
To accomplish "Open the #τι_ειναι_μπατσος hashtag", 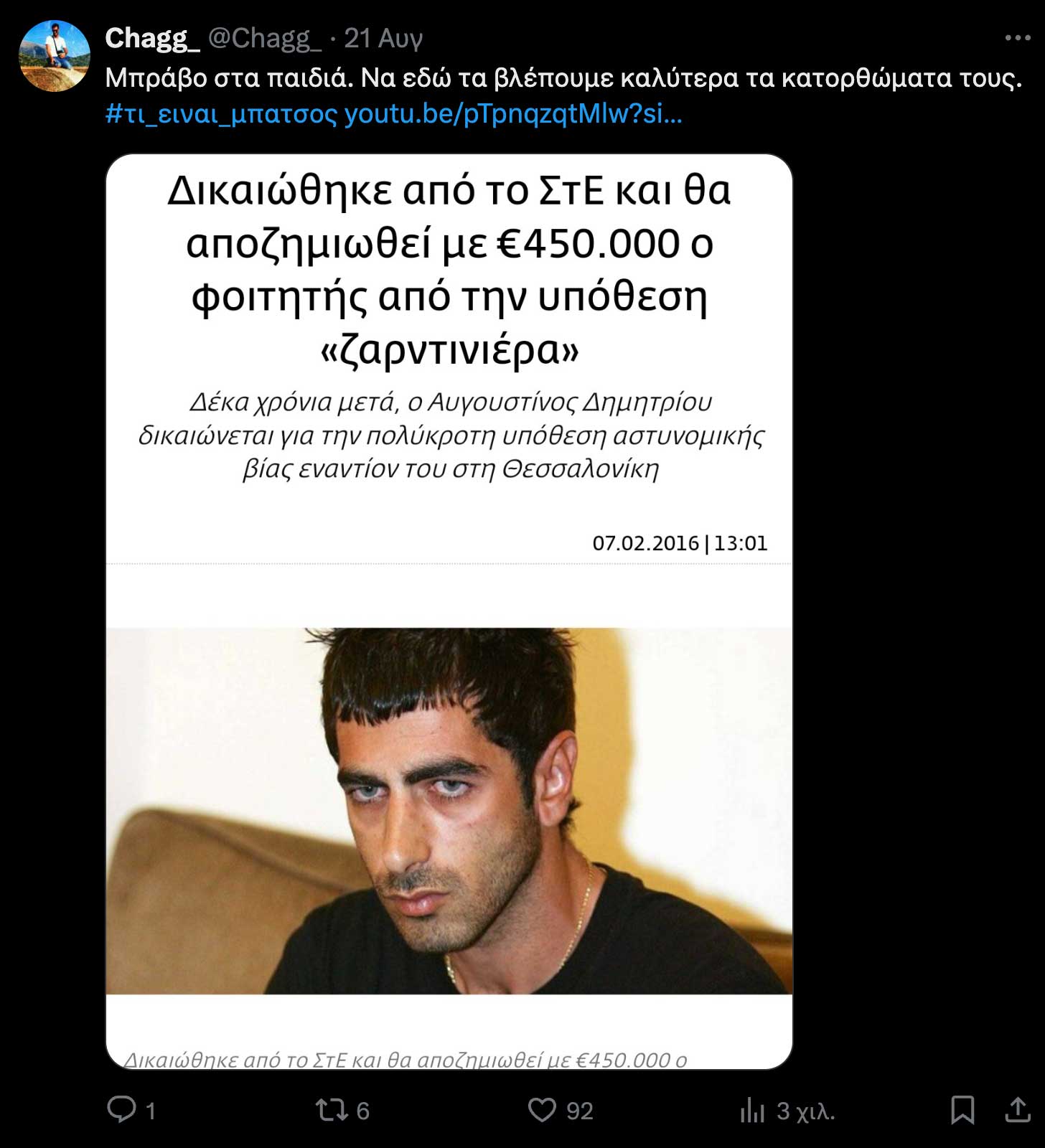I will [221, 114].
